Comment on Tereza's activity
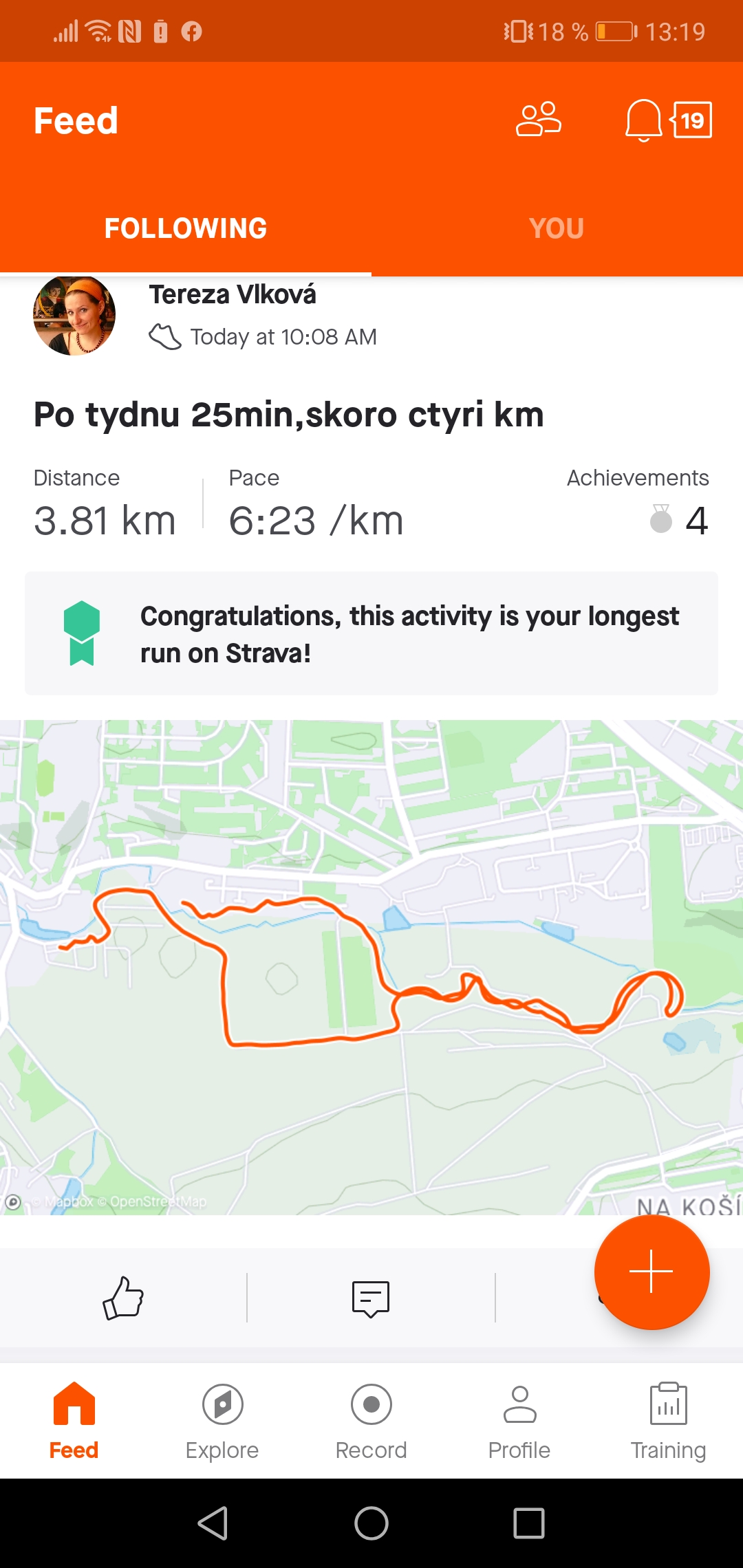This screenshot has width=743, height=1568. tap(371, 1298)
